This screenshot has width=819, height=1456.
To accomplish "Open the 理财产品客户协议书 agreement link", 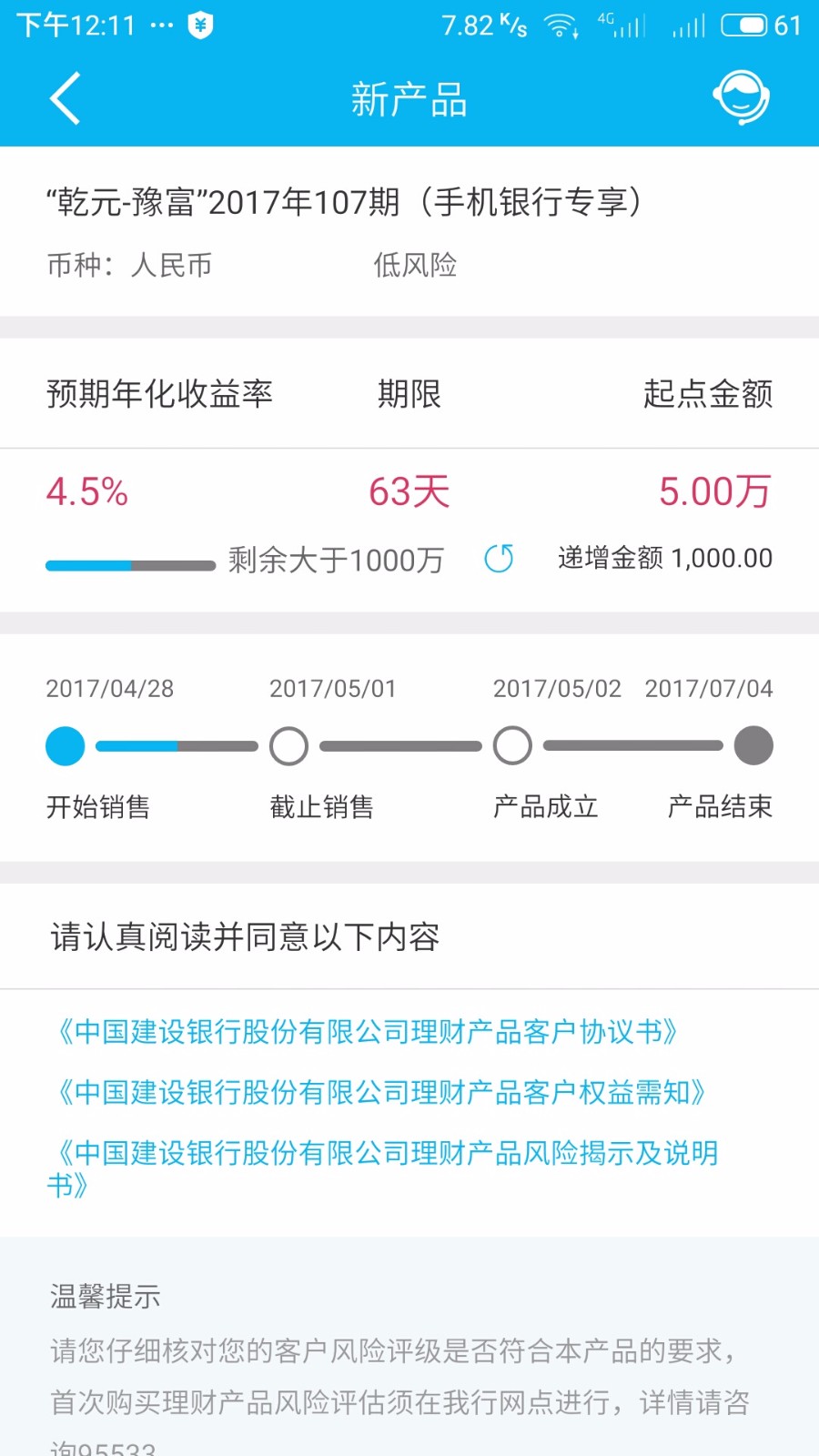I will point(368,1032).
